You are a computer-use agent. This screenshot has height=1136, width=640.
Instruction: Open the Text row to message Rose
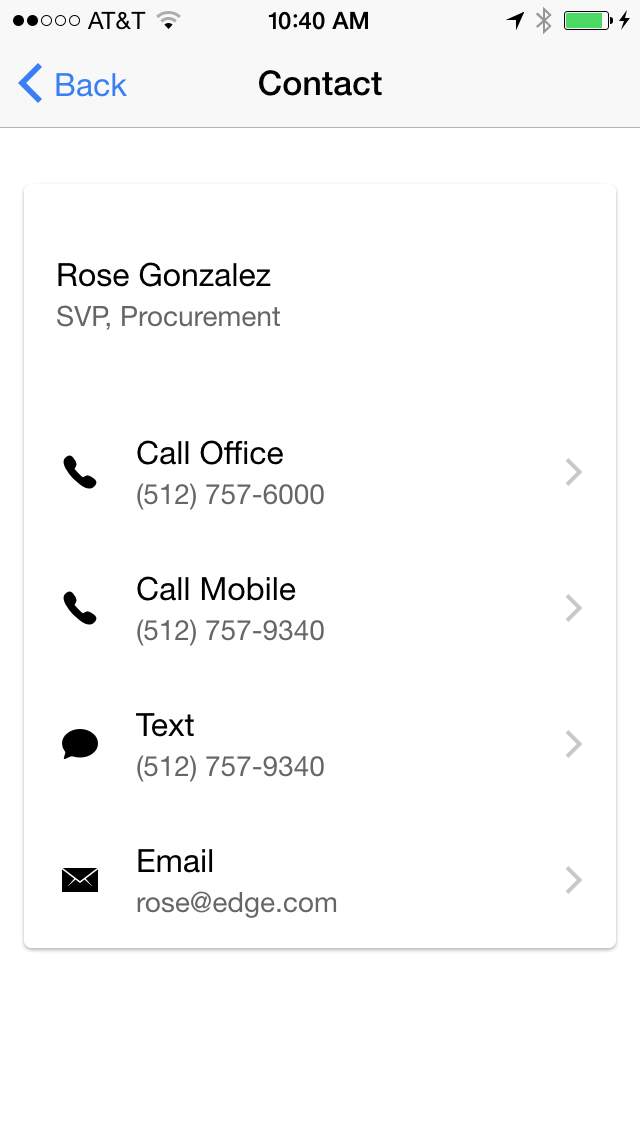point(320,744)
